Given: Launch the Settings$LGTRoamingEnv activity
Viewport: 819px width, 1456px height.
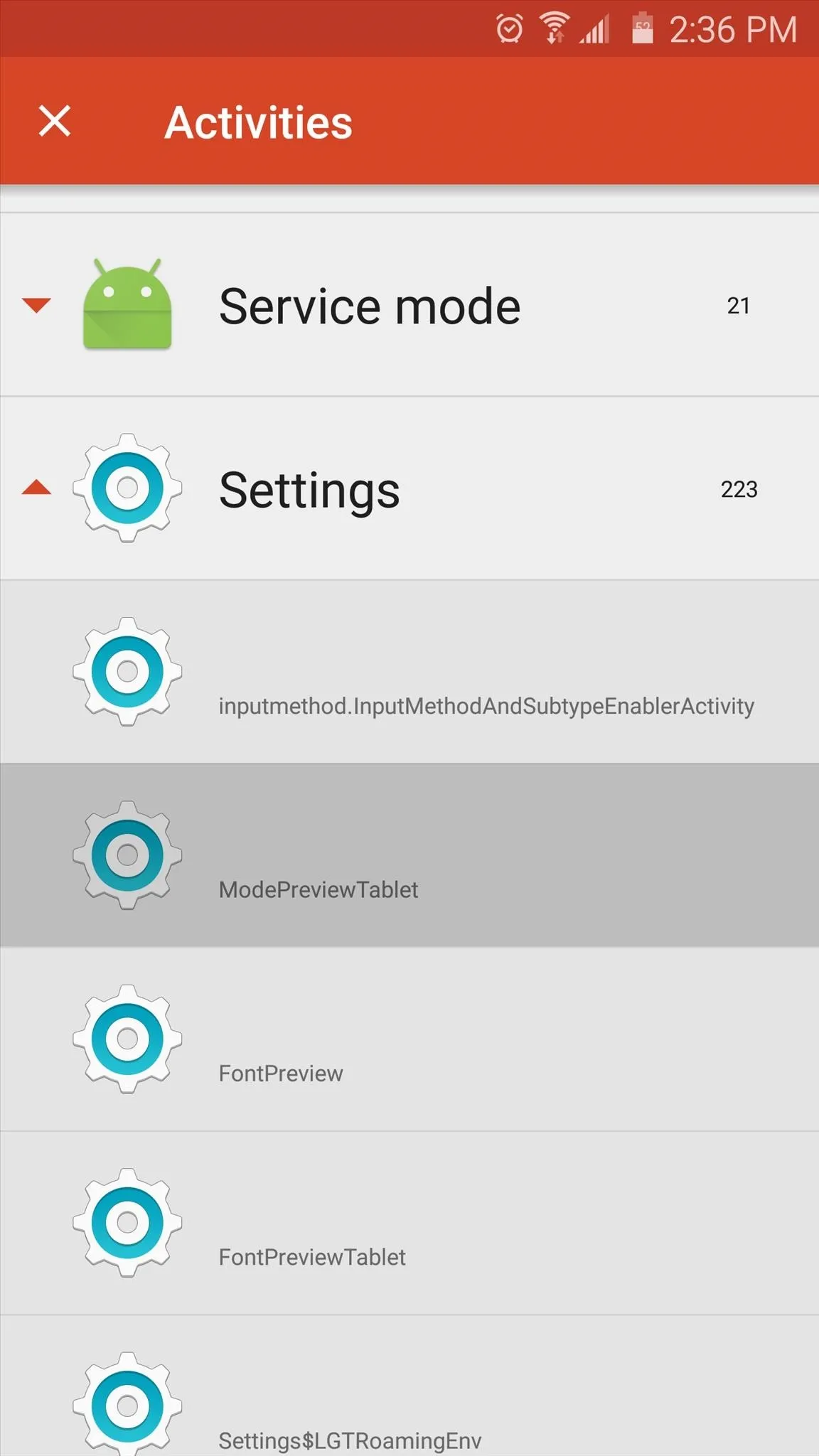Looking at the screenshot, I should point(409,1386).
